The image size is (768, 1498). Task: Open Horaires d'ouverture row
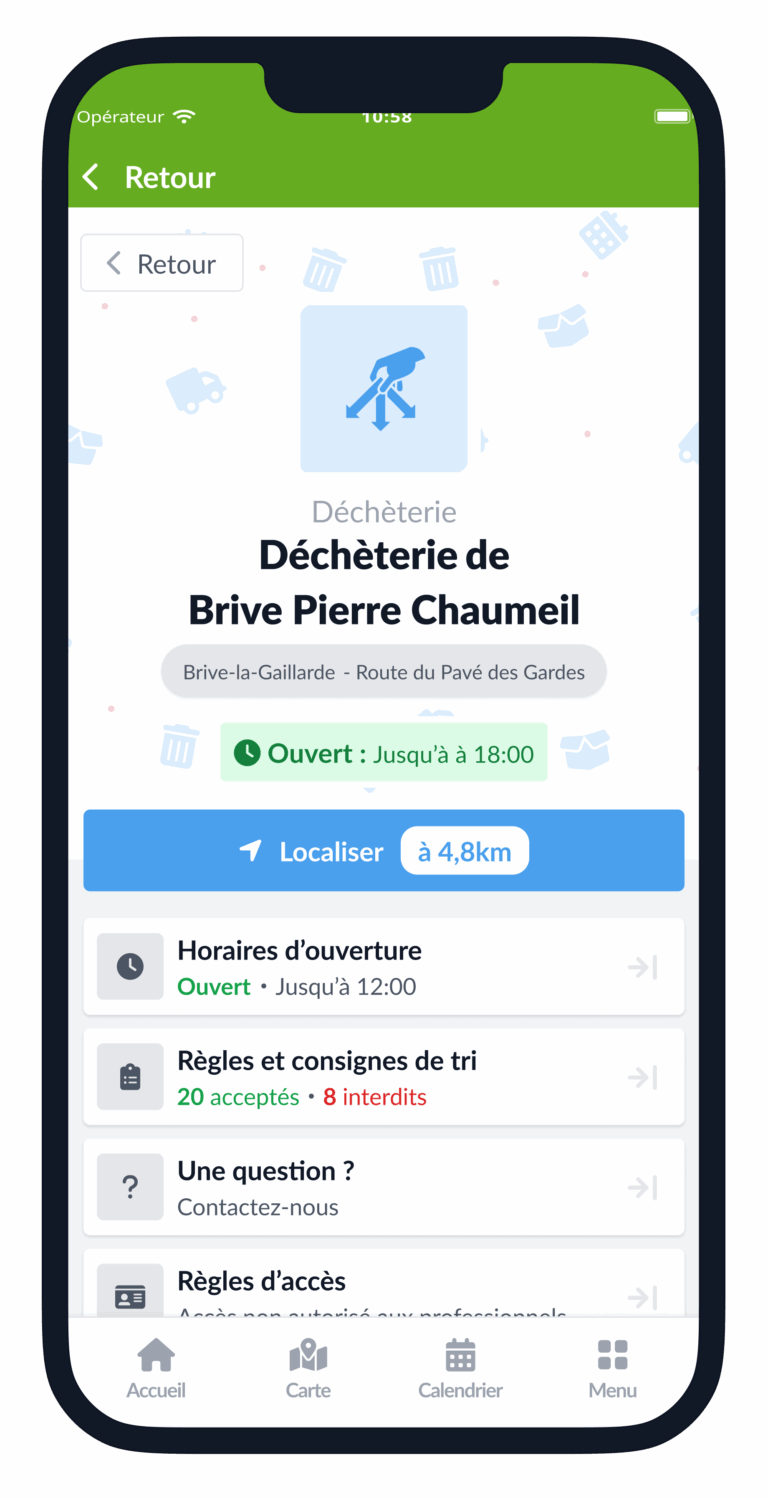tap(384, 967)
